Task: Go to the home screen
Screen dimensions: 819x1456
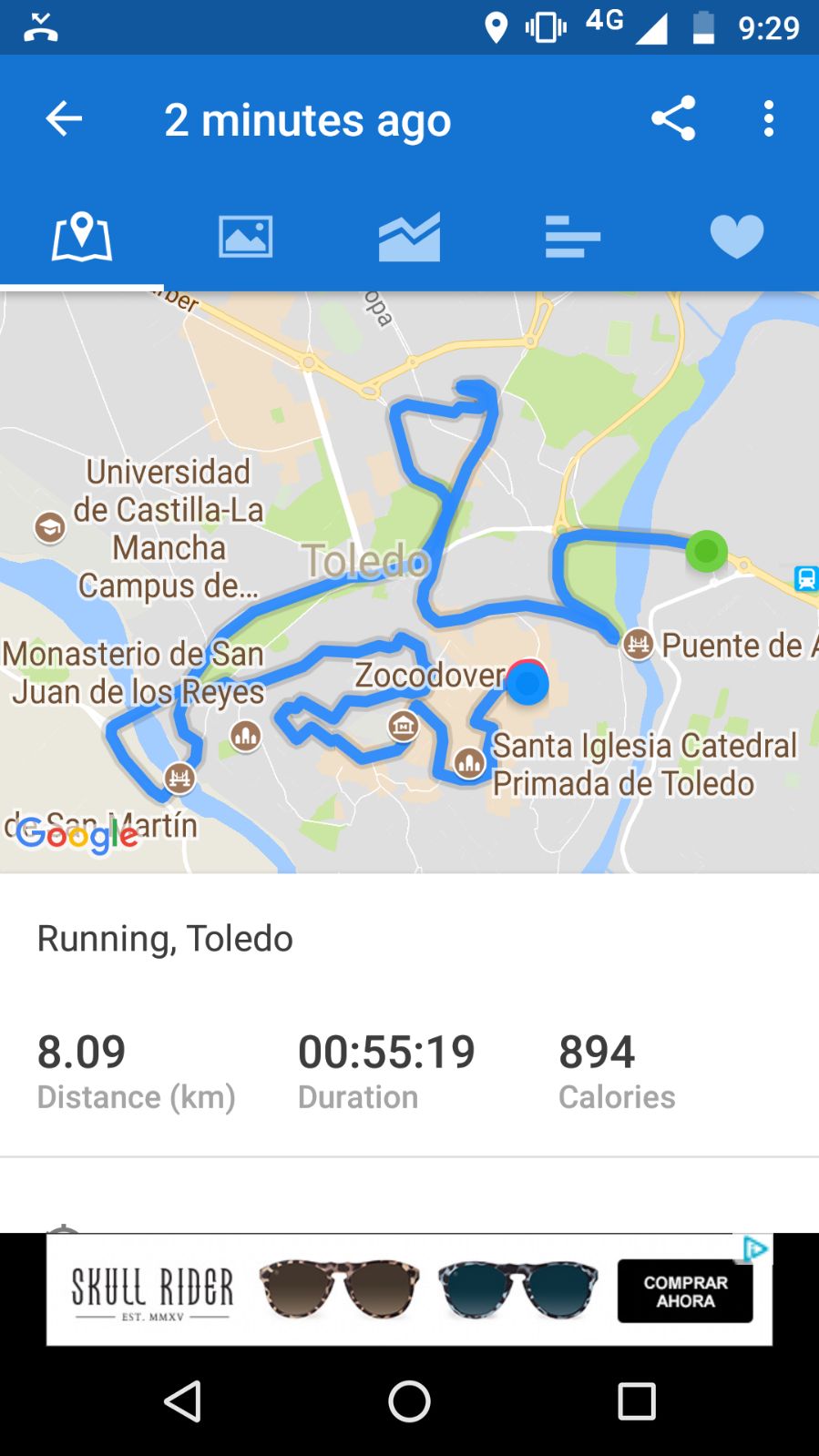Action: click(x=409, y=1401)
